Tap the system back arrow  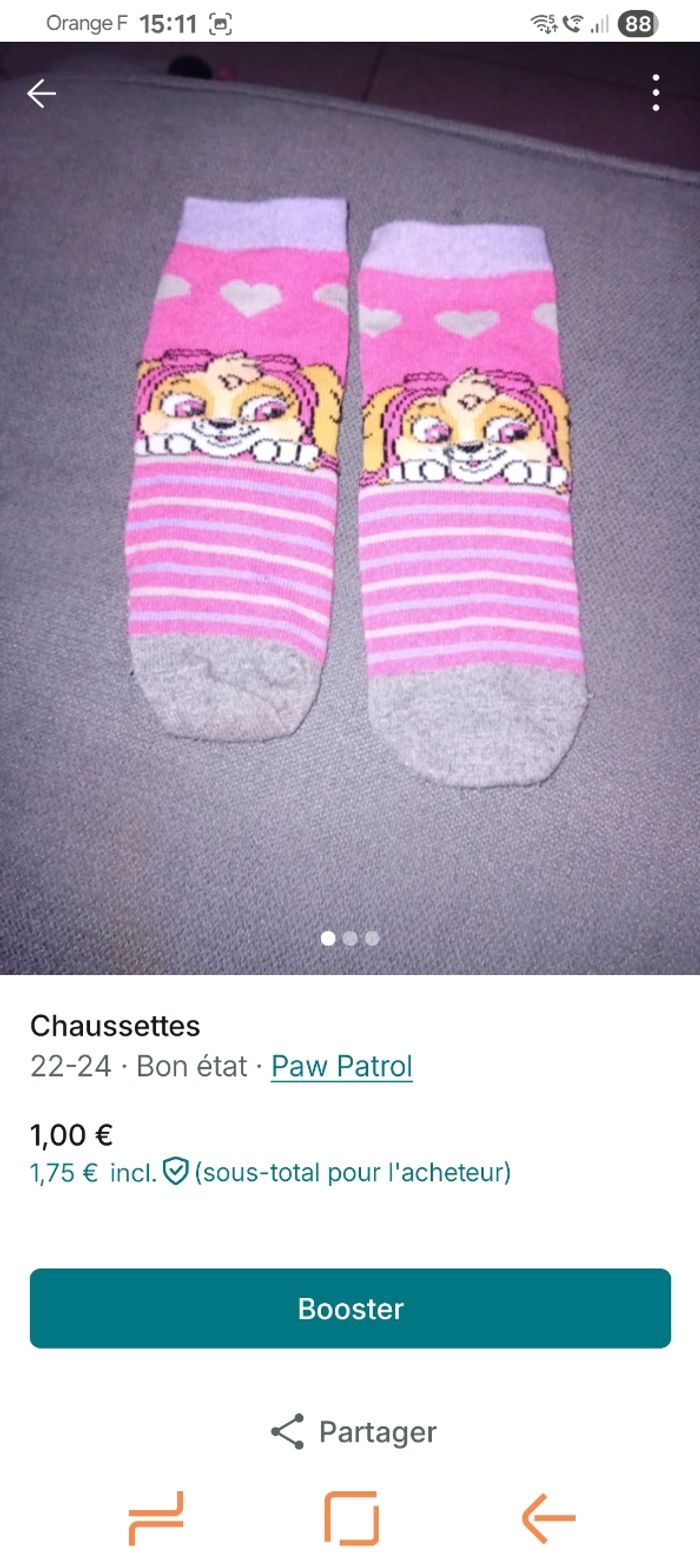(548, 1518)
